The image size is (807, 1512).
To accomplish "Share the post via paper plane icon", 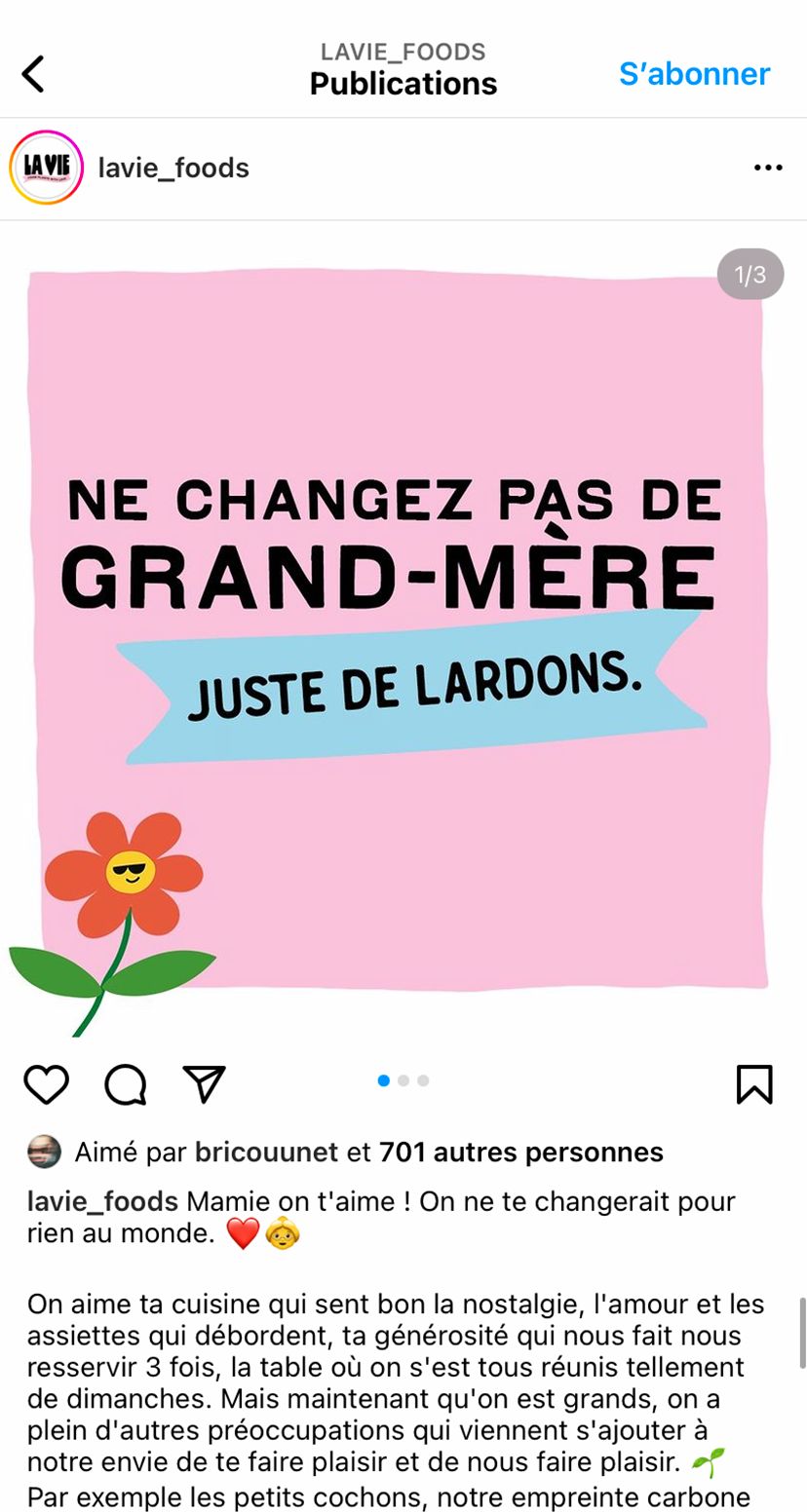I will (x=205, y=1083).
